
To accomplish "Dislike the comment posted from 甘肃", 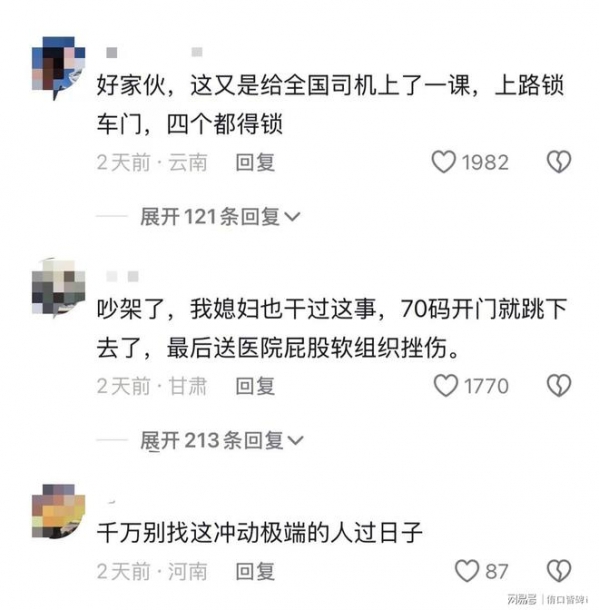I will (558, 385).
